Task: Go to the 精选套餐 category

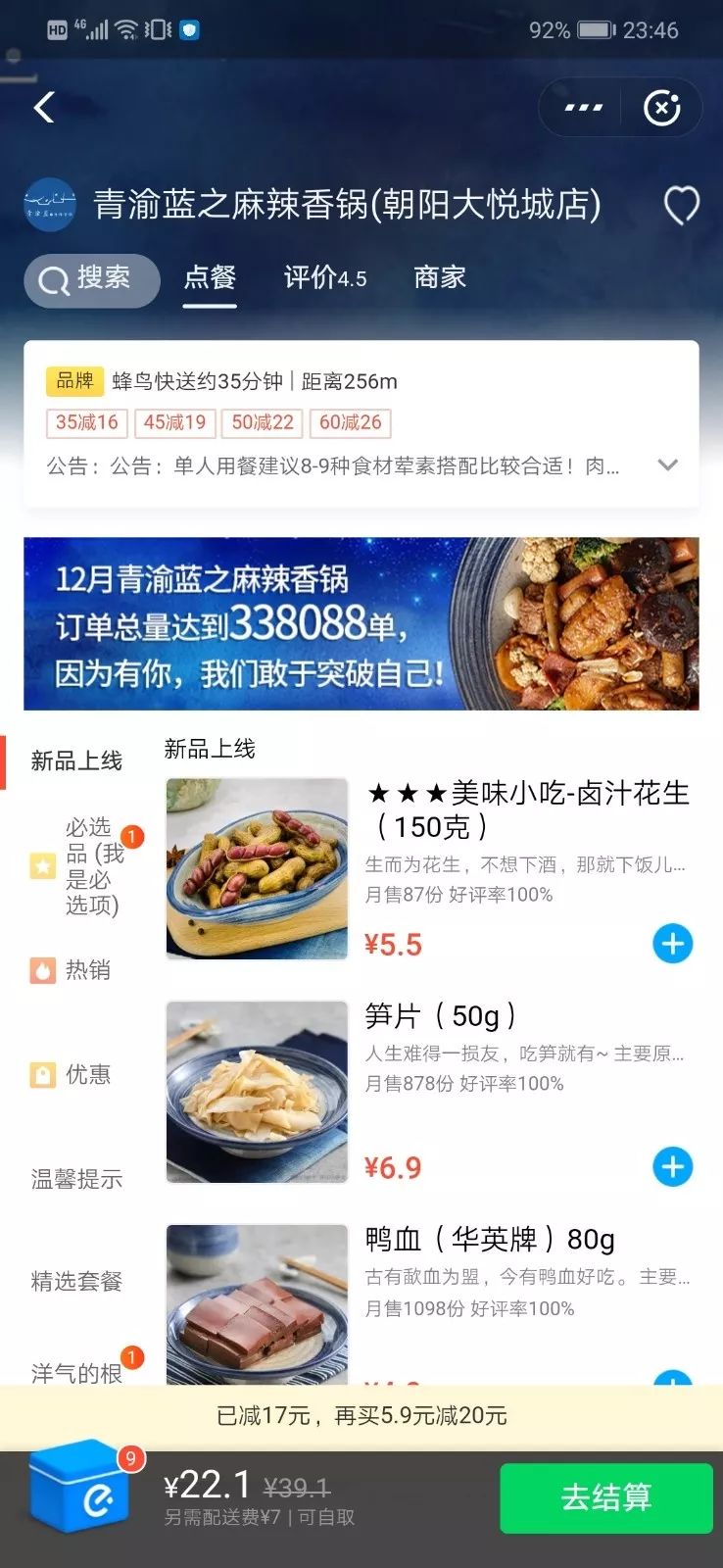Action: 76,1281
